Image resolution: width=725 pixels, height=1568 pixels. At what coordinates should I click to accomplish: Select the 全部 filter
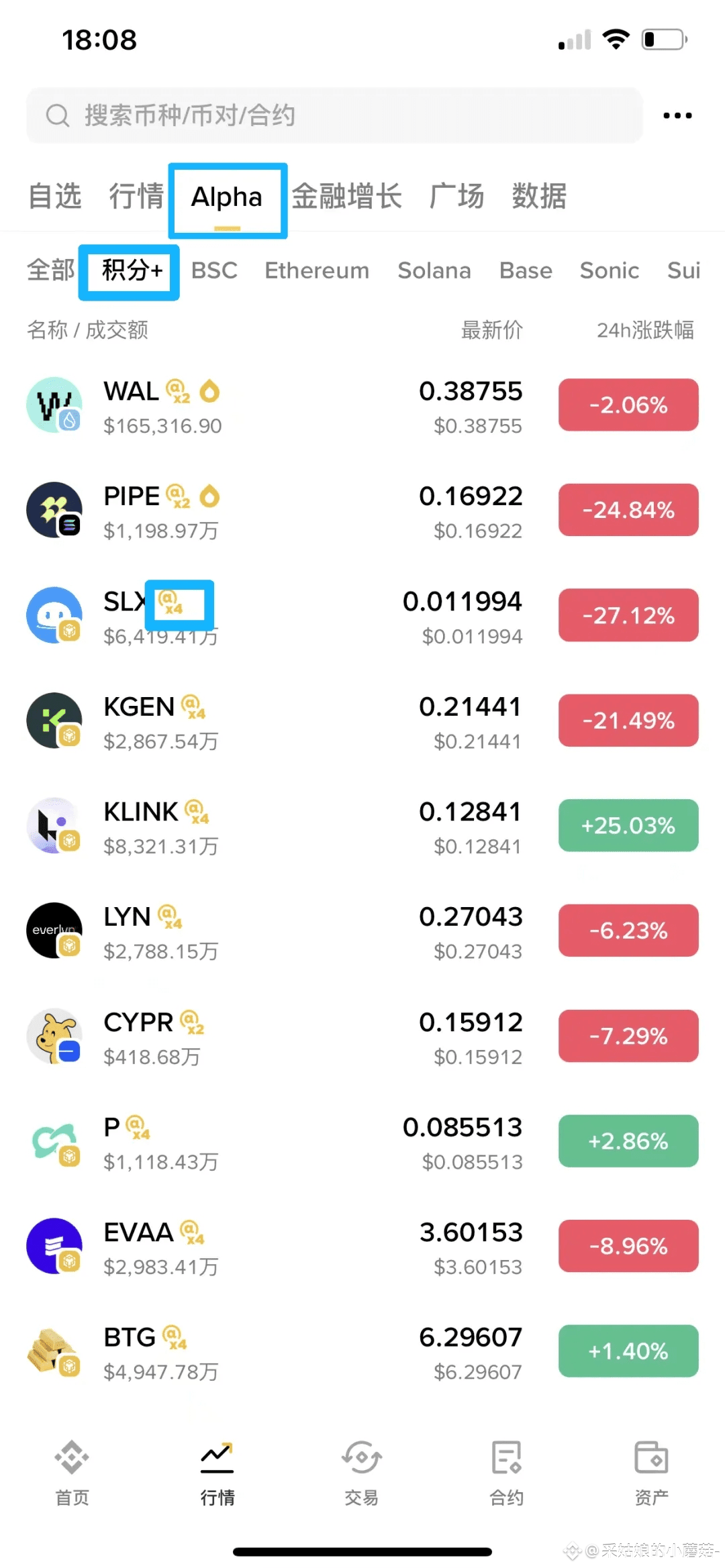[x=50, y=270]
